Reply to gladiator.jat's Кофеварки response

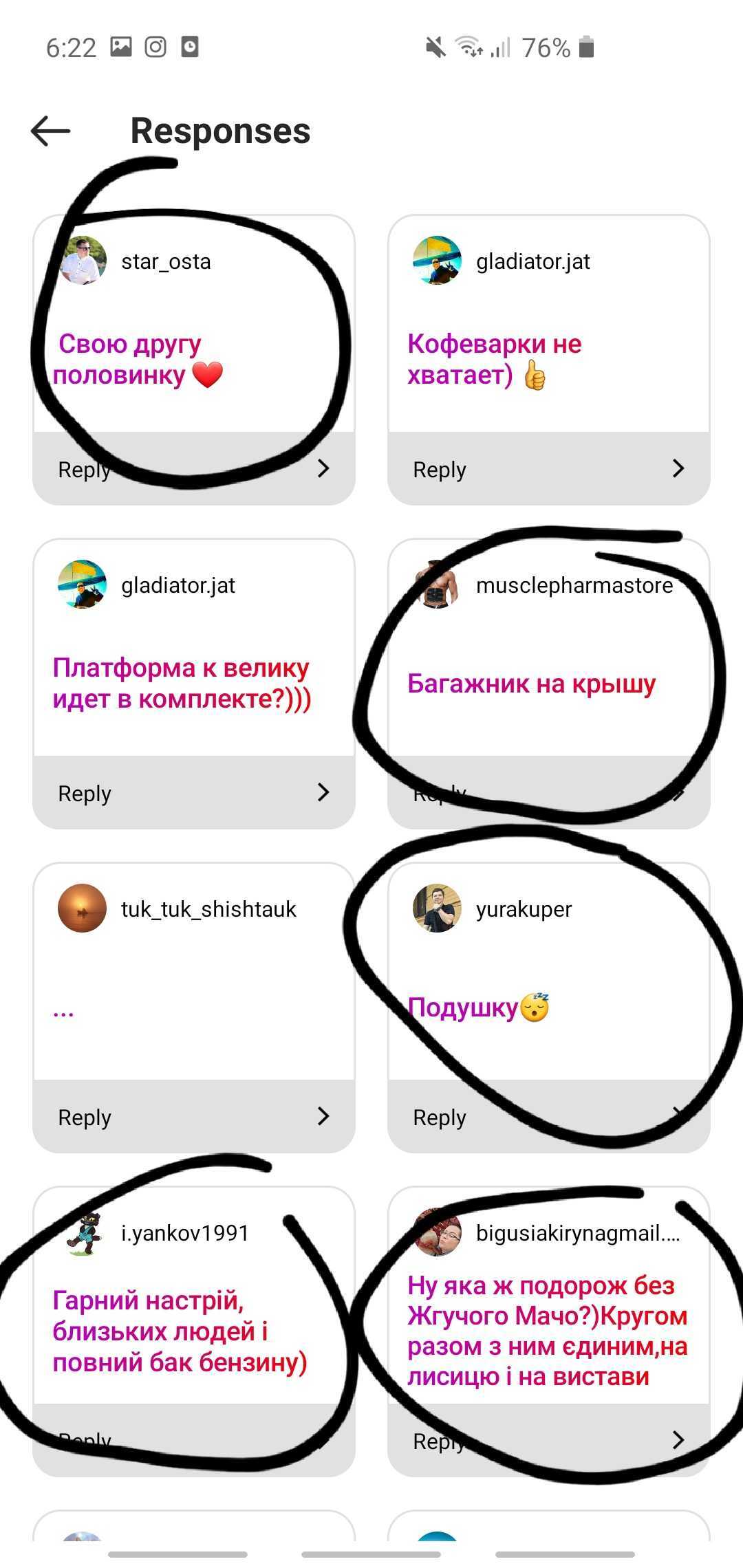[x=548, y=469]
